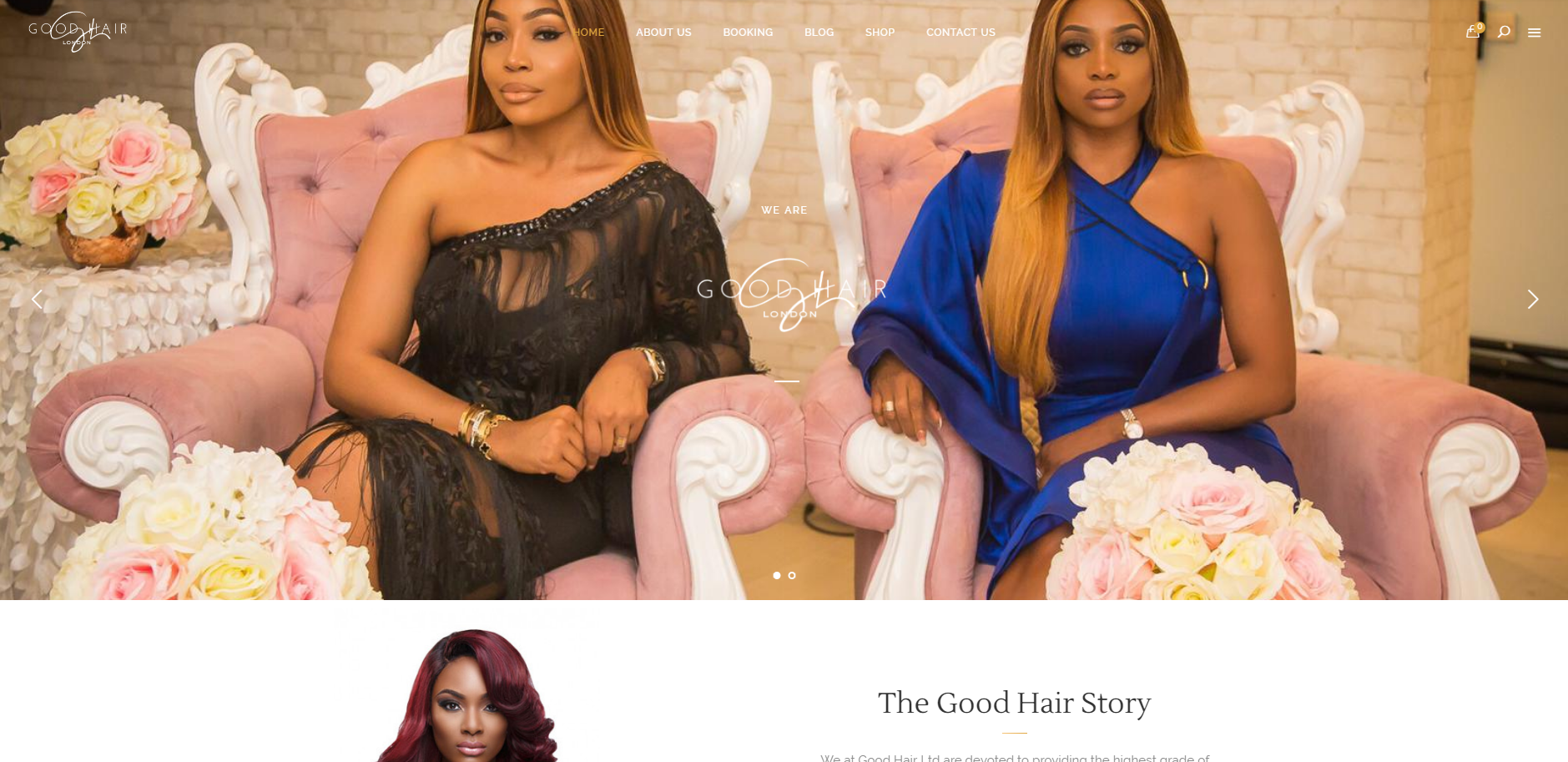Show the next slide with right arrow

click(x=1532, y=300)
